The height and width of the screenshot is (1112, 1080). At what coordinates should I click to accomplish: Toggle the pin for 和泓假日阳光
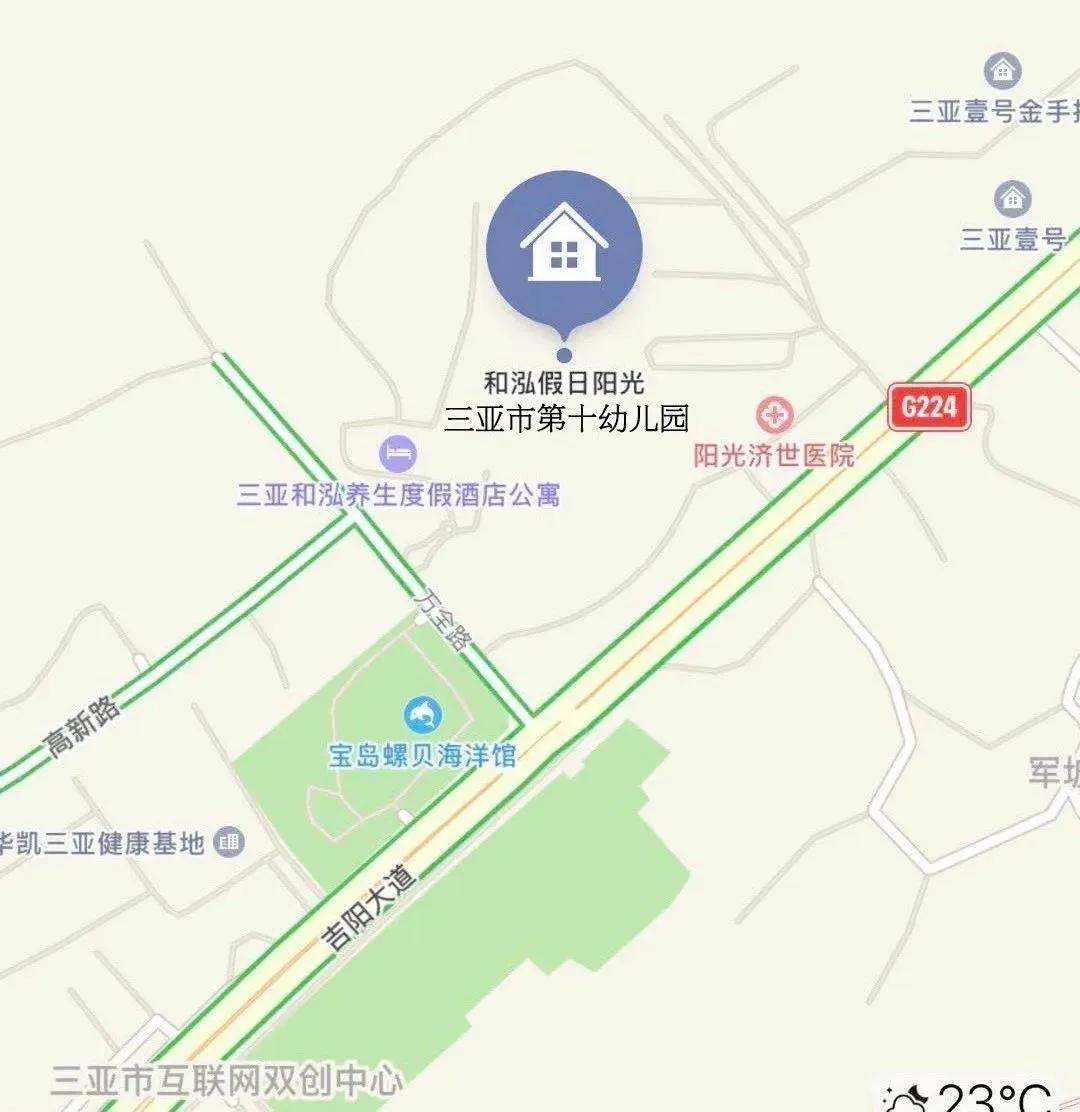563,380
